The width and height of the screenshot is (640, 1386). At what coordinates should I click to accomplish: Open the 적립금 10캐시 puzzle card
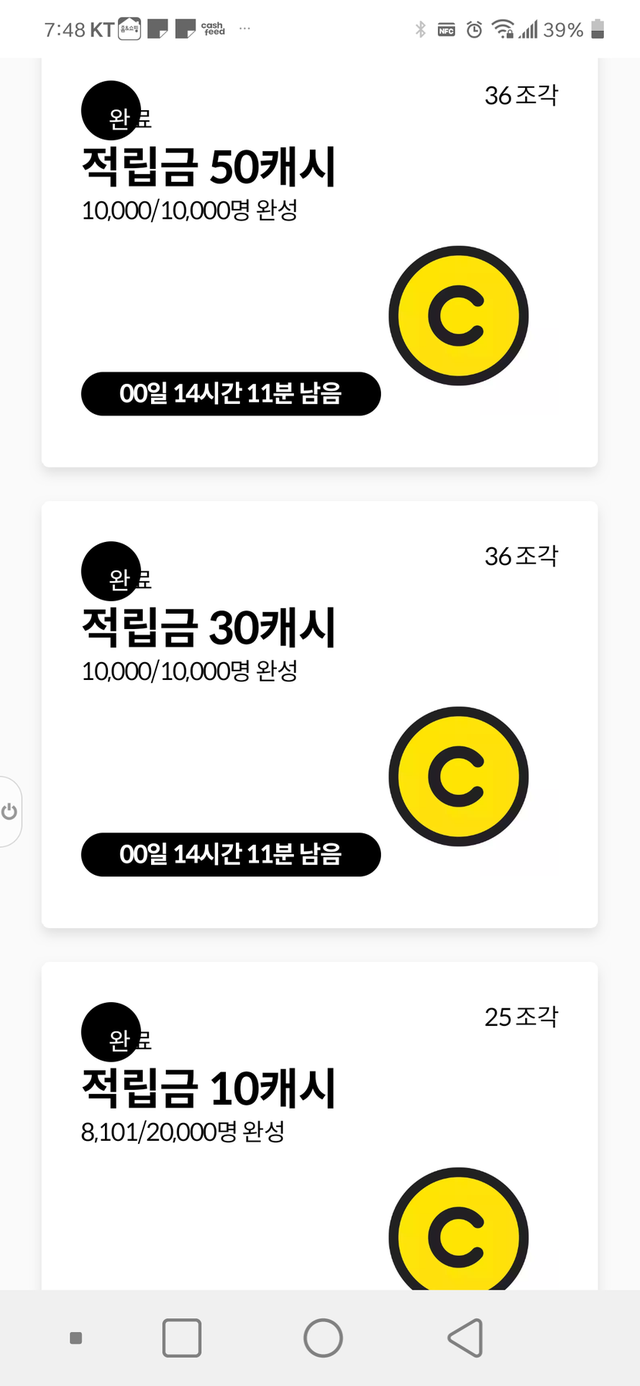tap(319, 1125)
